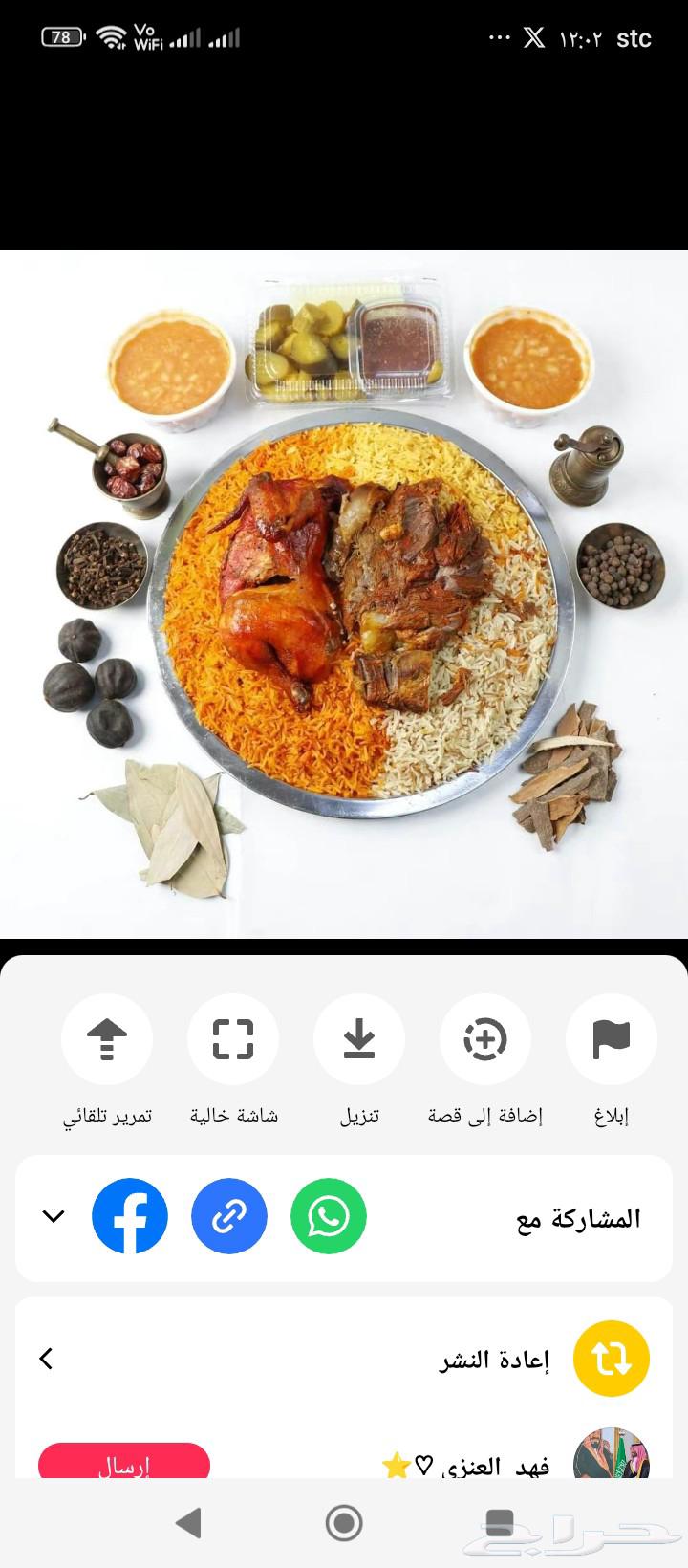Viewport: 688px width, 1568px height.
Task: Tap the report (إبلاغ) flag button
Action: point(611,1039)
